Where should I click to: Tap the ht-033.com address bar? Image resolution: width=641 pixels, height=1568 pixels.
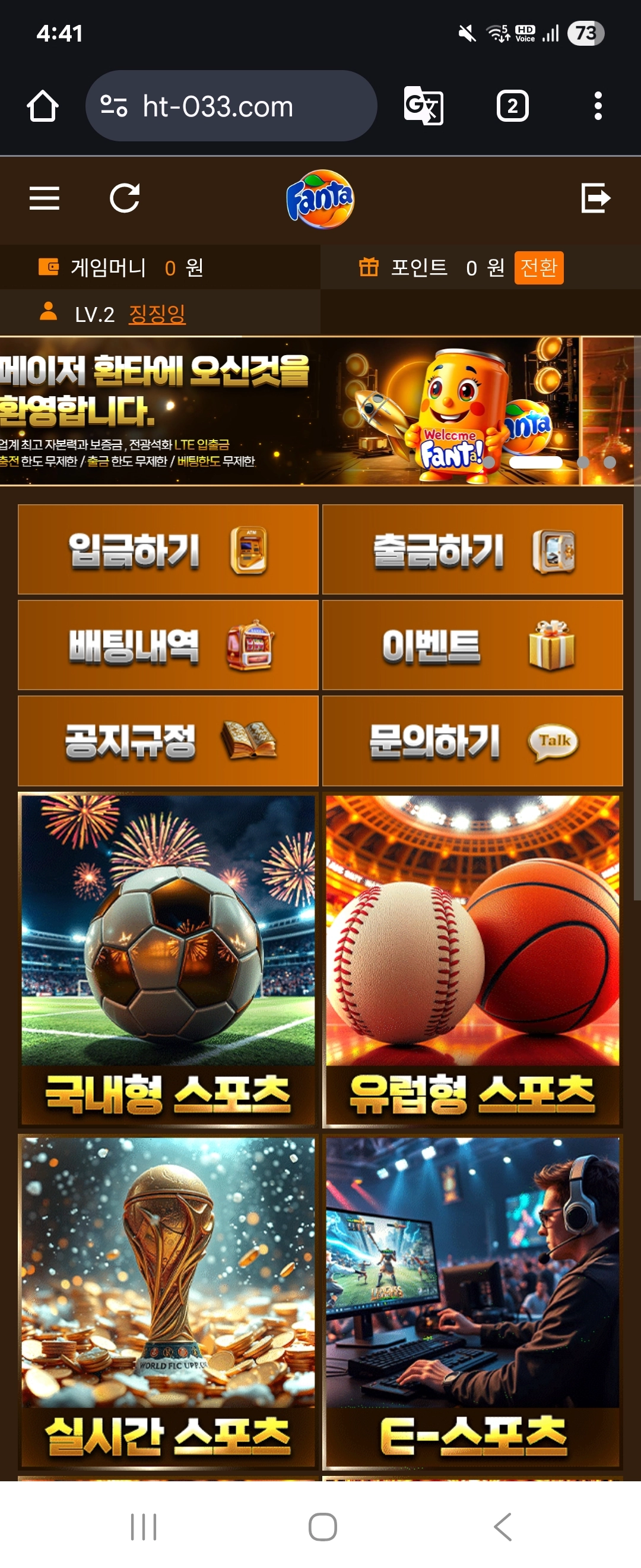[x=231, y=106]
